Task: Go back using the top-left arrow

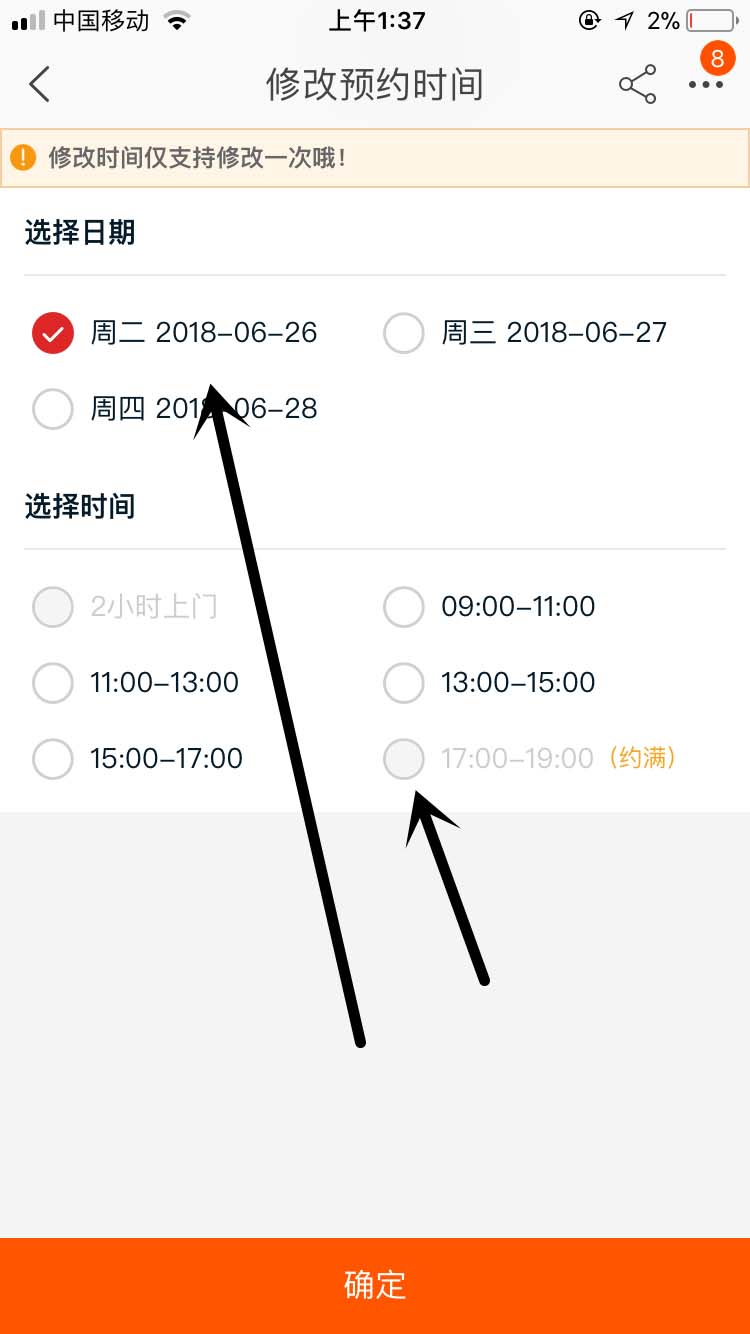Action: pyautogui.click(x=40, y=85)
